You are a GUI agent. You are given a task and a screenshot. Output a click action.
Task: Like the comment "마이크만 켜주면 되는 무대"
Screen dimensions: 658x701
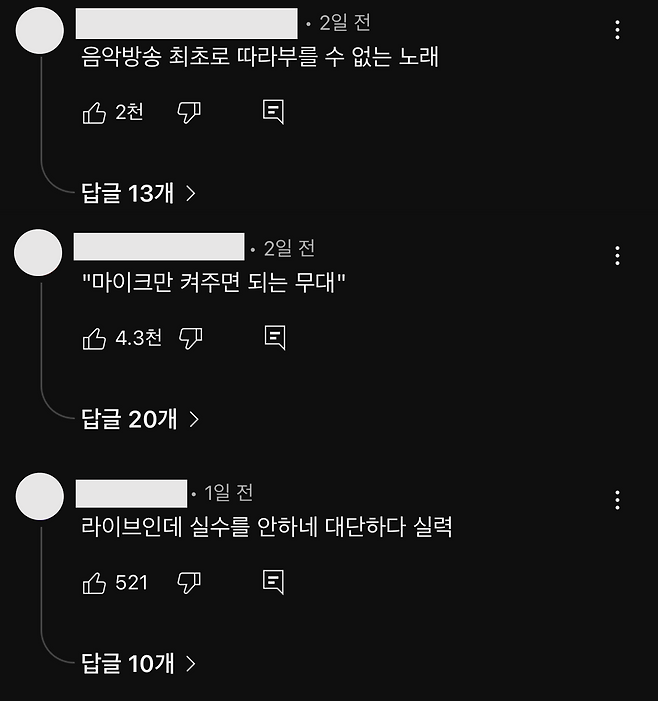click(x=94, y=339)
